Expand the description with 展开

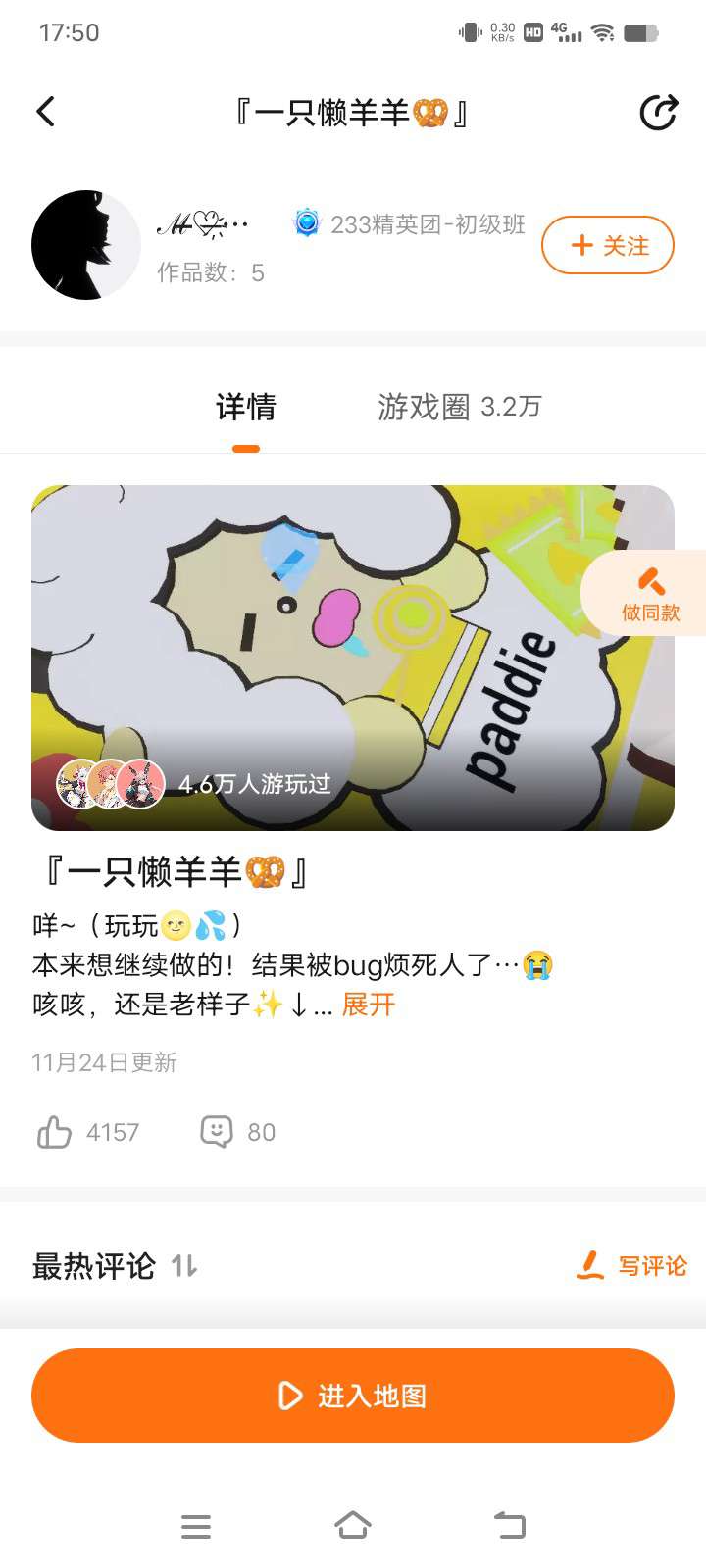(369, 1004)
